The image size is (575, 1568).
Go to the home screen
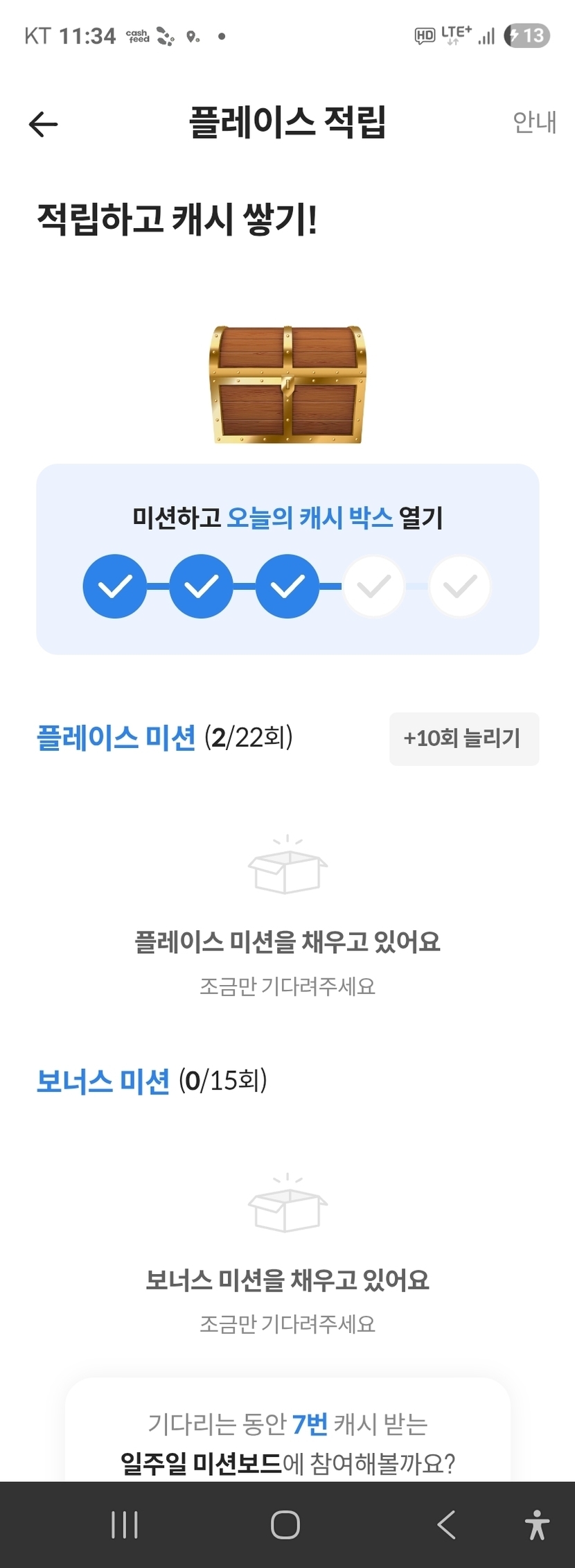[285, 1524]
